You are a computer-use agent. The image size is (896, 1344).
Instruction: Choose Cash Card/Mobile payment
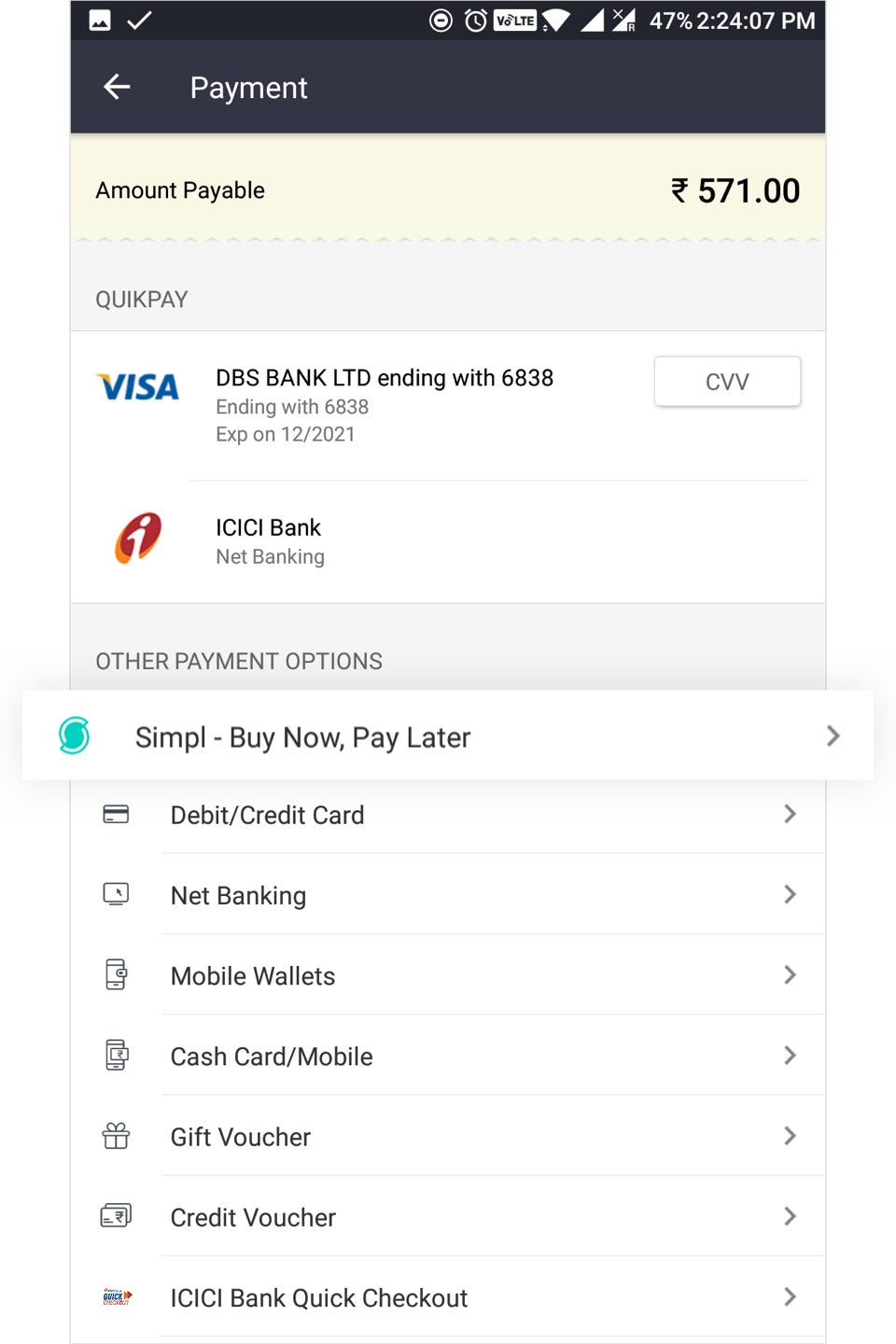click(448, 1056)
